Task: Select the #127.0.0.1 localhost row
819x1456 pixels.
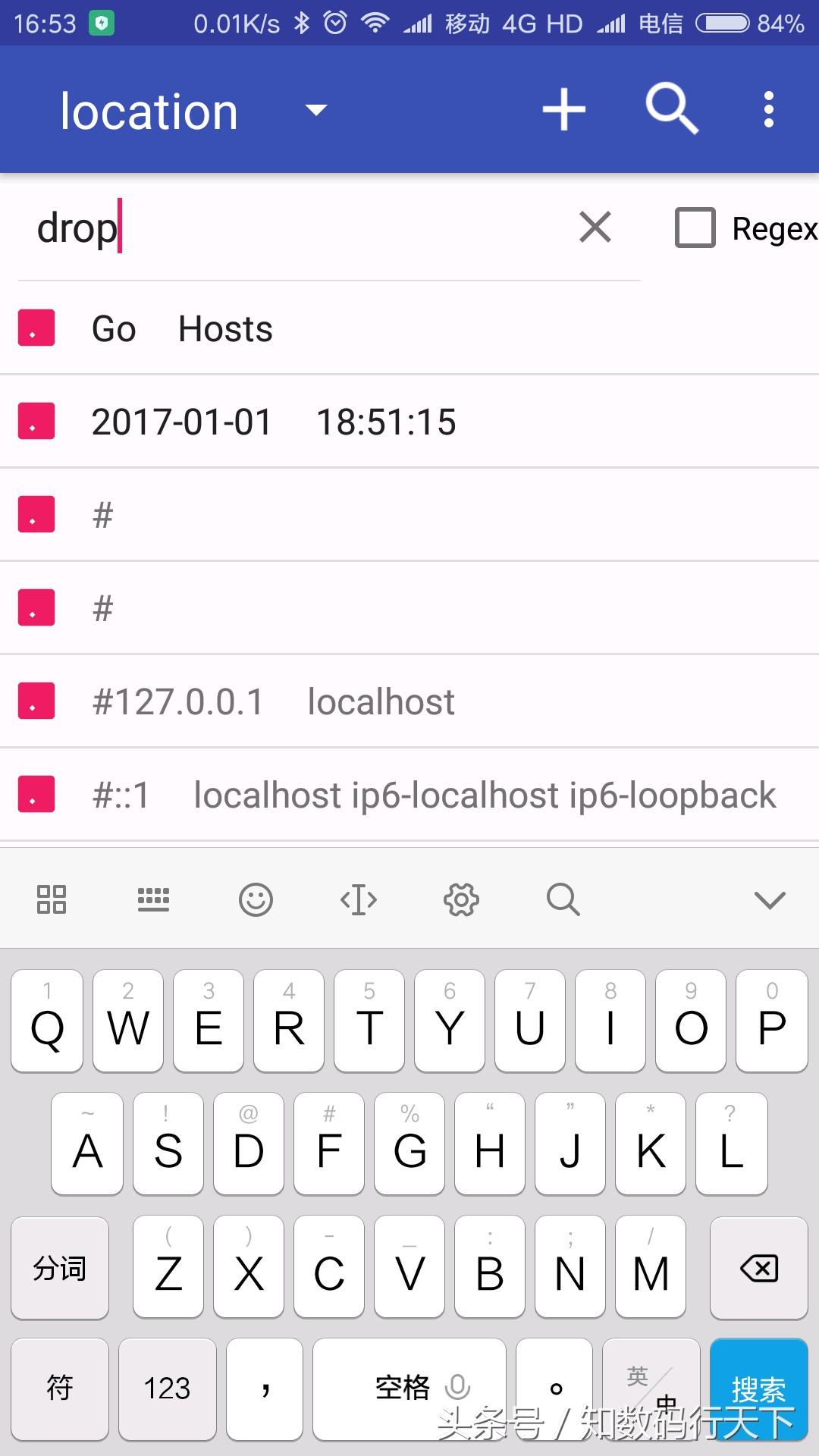Action: pos(409,701)
